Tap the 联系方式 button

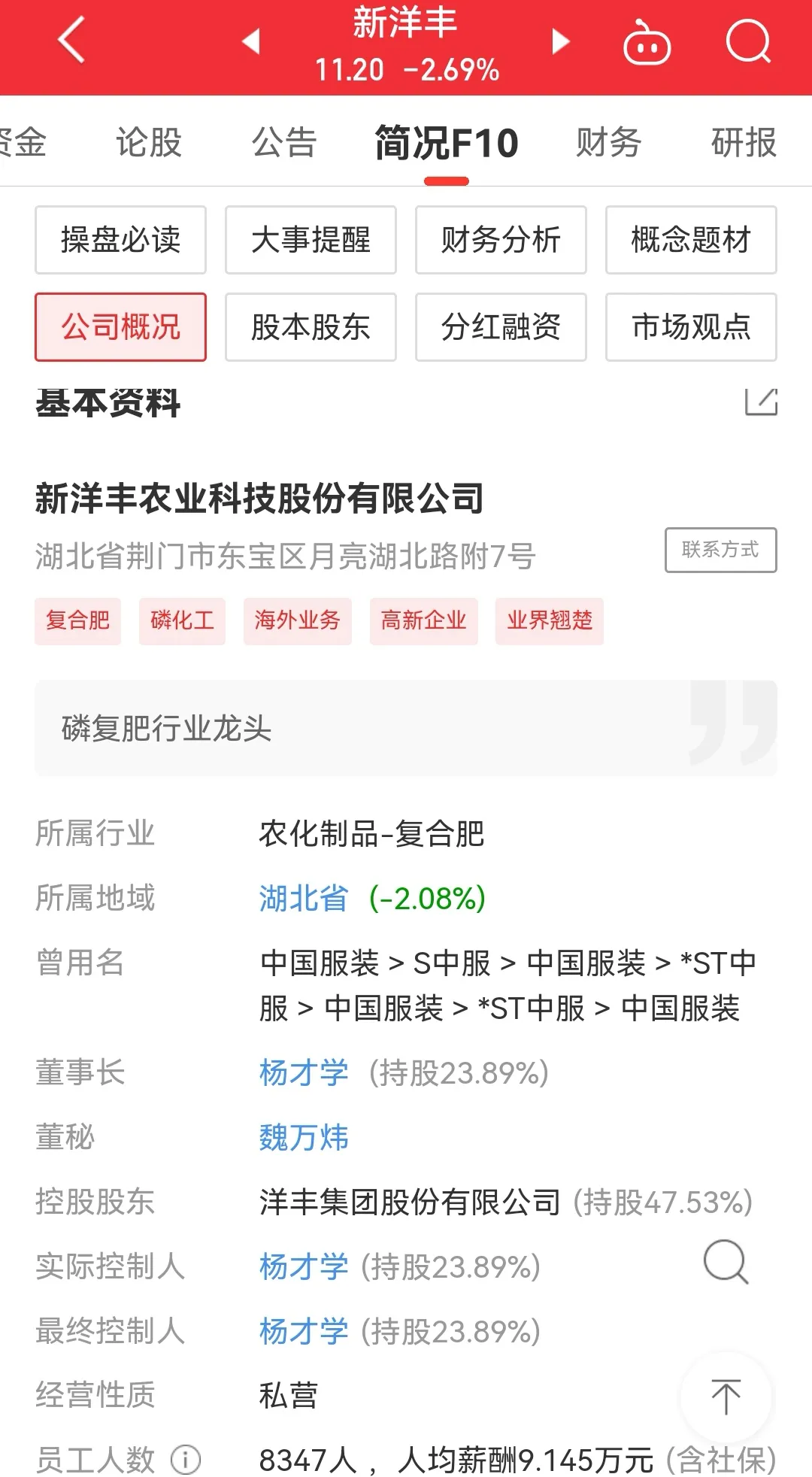pos(720,550)
